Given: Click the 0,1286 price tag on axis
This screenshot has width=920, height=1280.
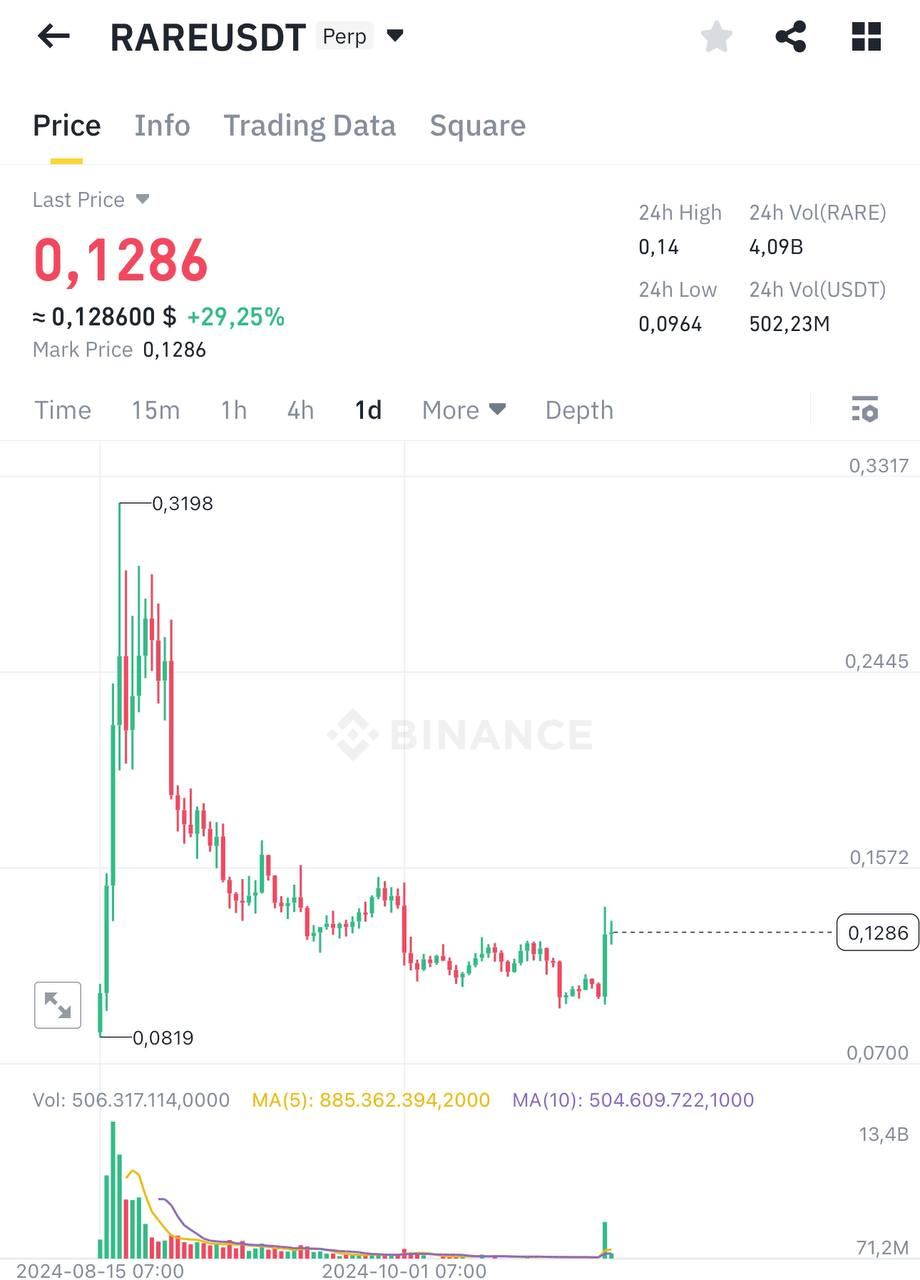Looking at the screenshot, I should click(x=876, y=932).
